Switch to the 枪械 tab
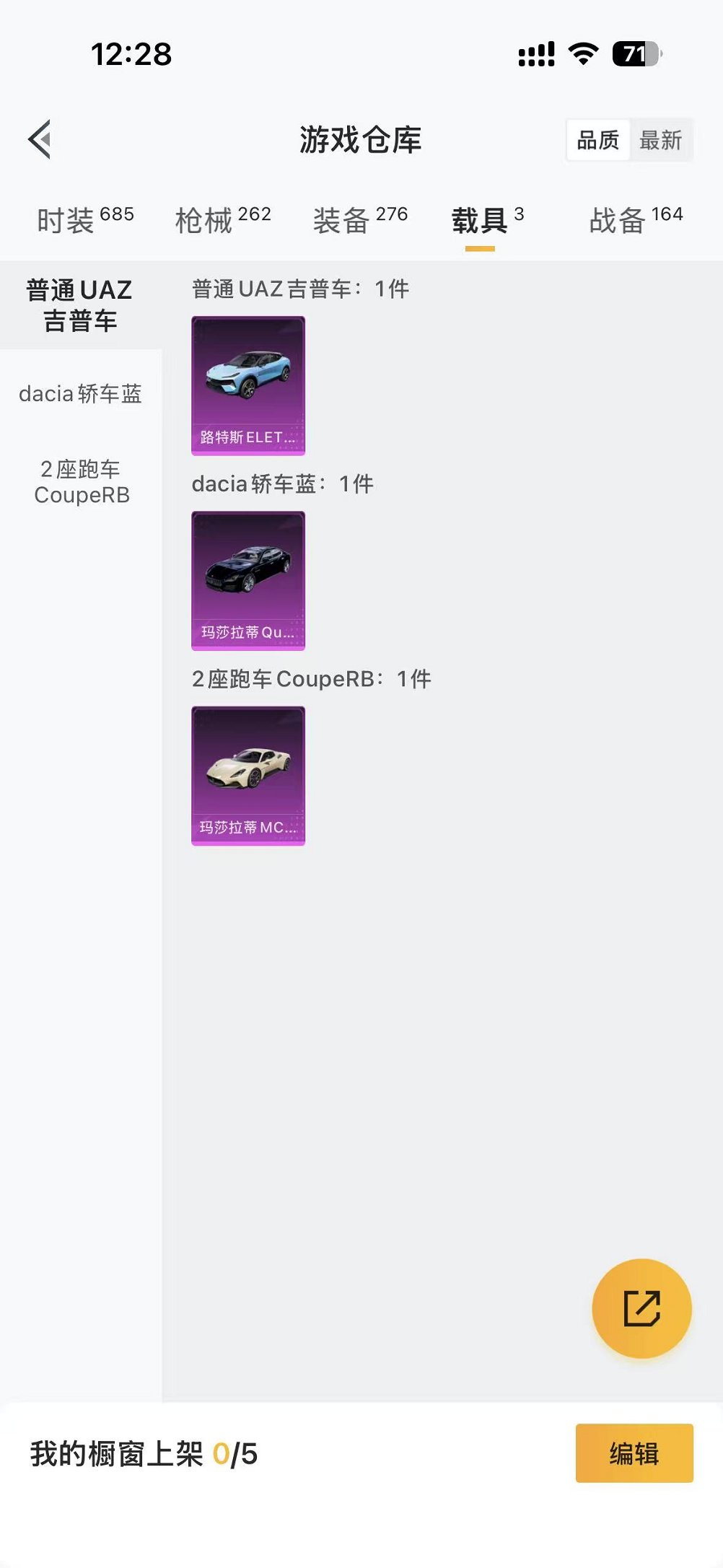This screenshot has width=723, height=1568. click(223, 219)
